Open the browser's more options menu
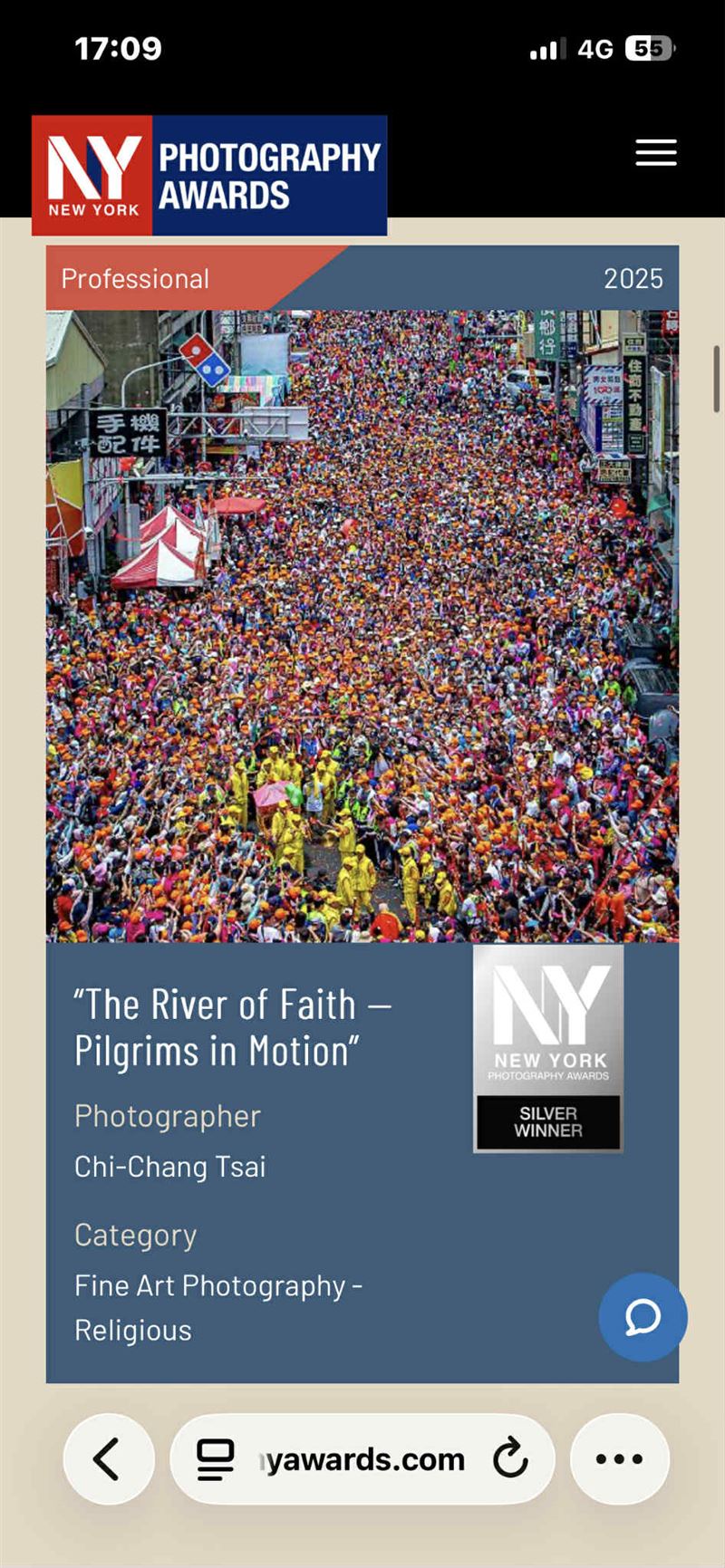725x1568 pixels. click(x=619, y=1458)
